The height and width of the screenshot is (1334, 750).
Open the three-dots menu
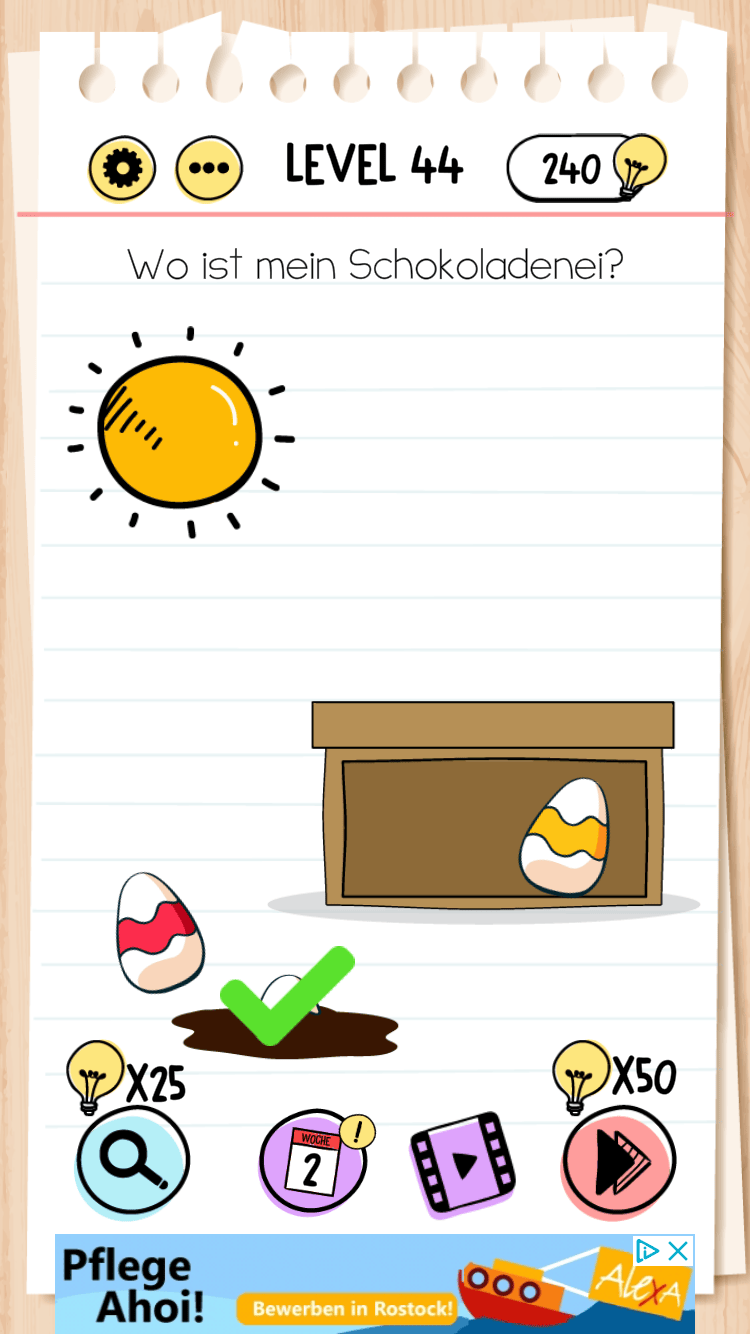[x=209, y=168]
